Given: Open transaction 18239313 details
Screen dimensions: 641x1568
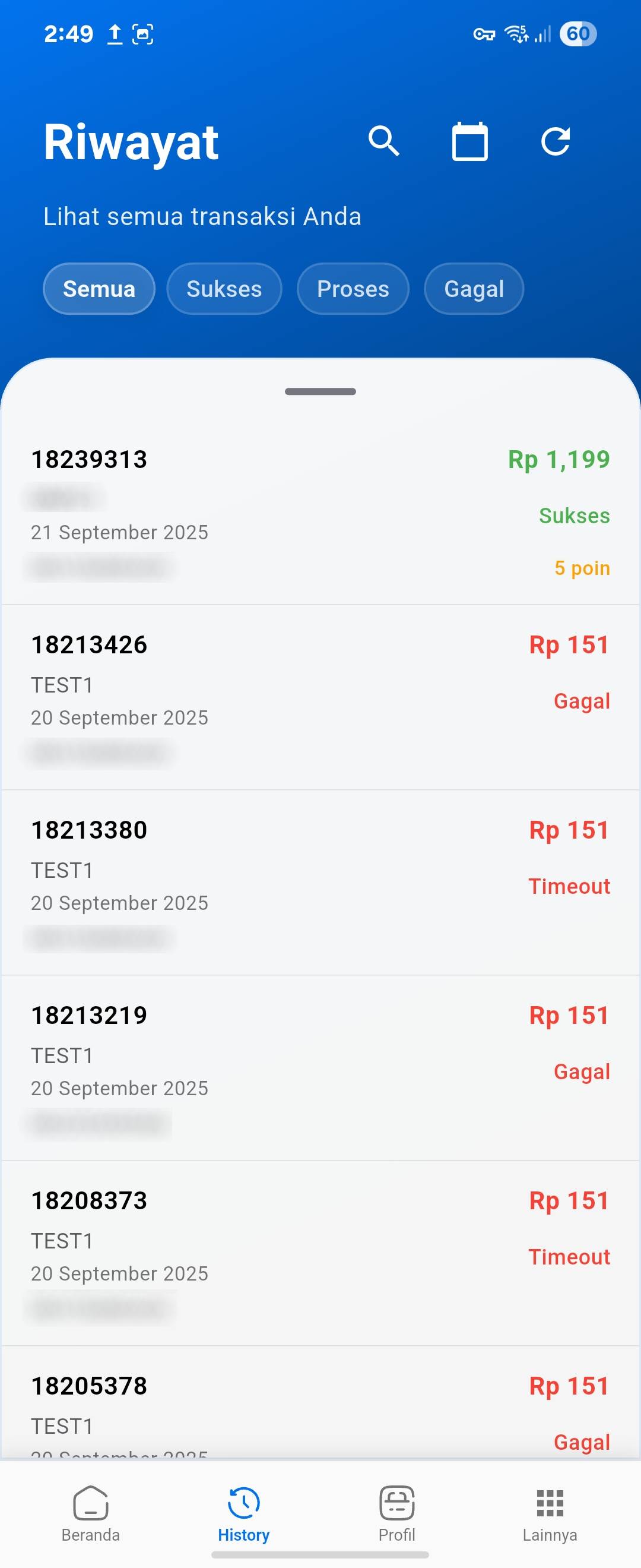Looking at the screenshot, I should coord(320,514).
